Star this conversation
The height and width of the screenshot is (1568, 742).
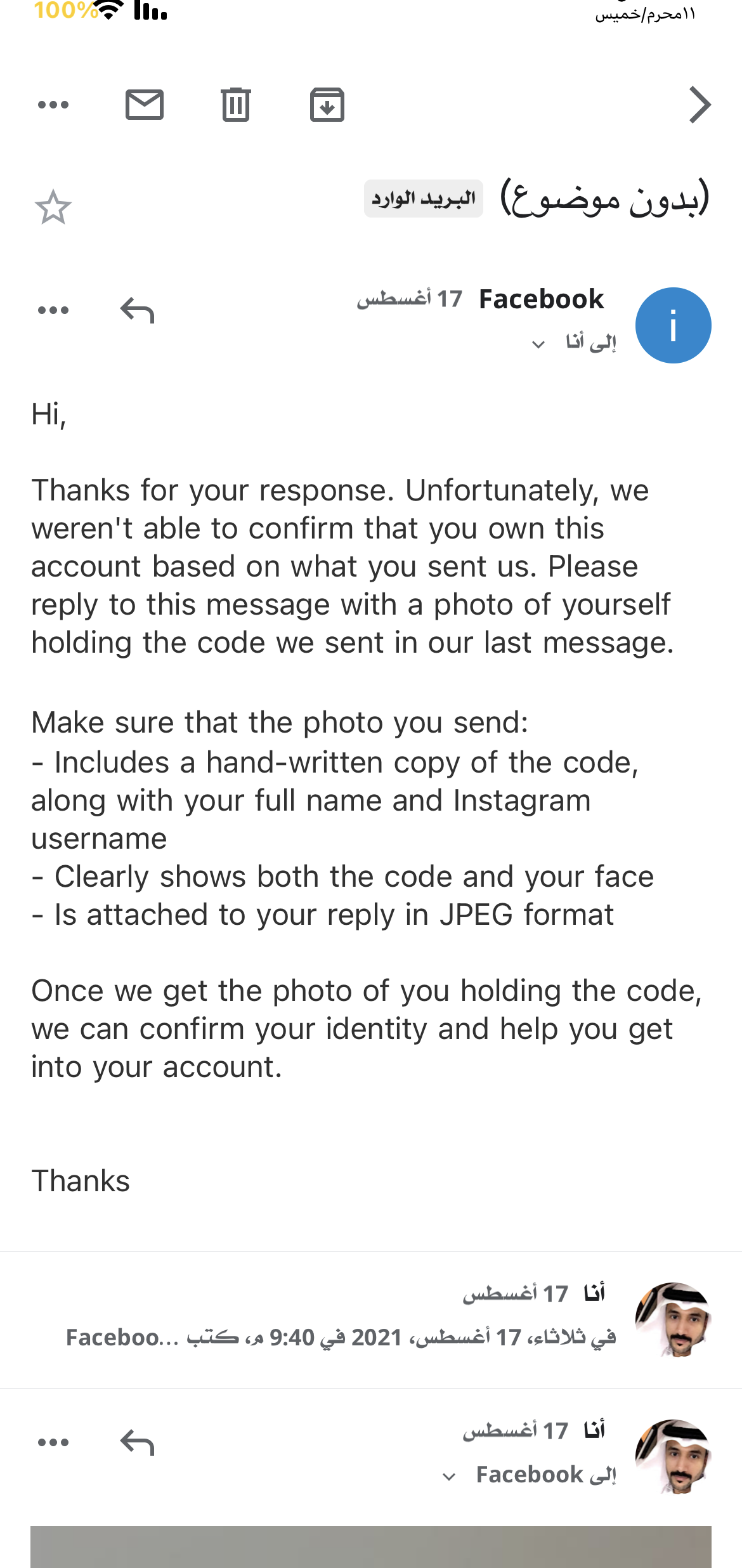click(x=53, y=207)
